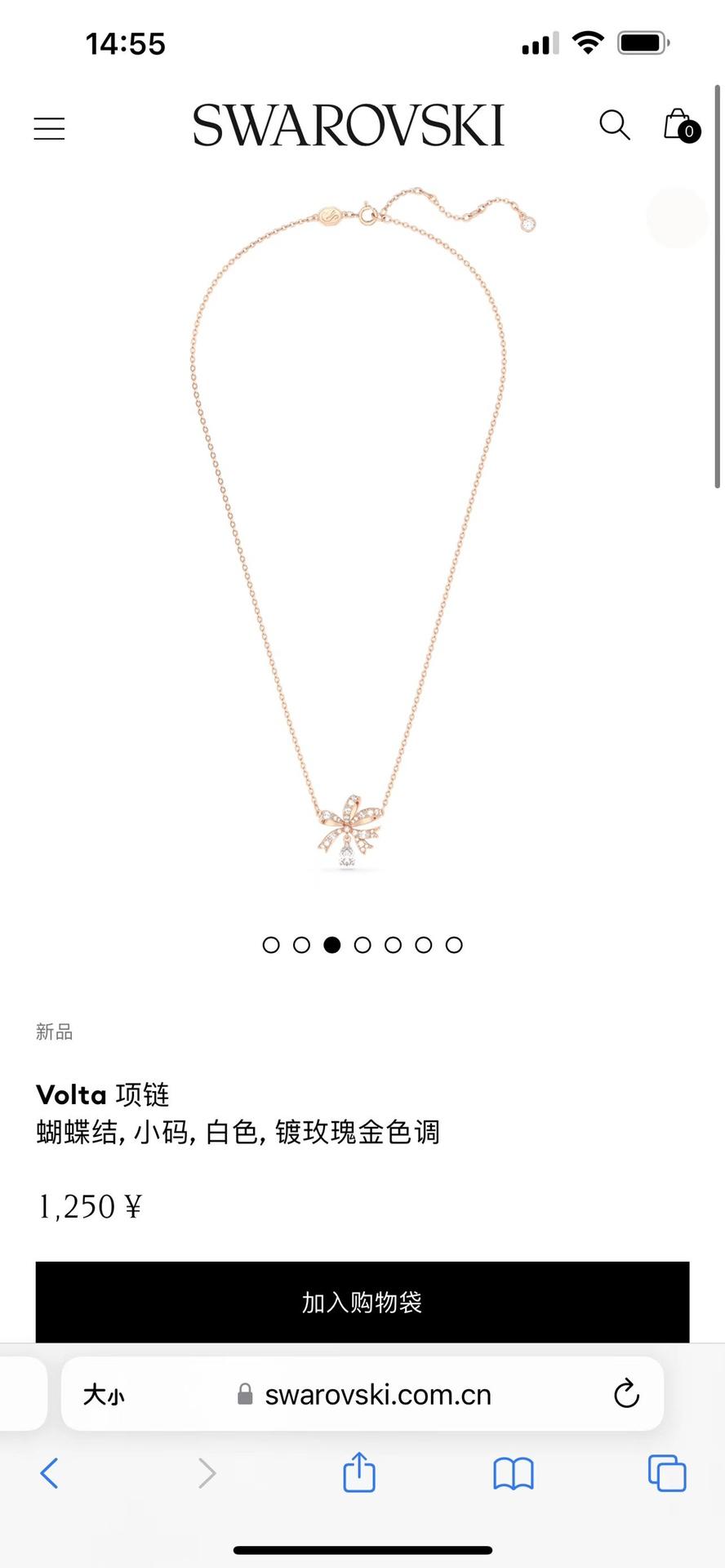
Task: Tap 加入购物袋 button
Action: pos(362,1302)
